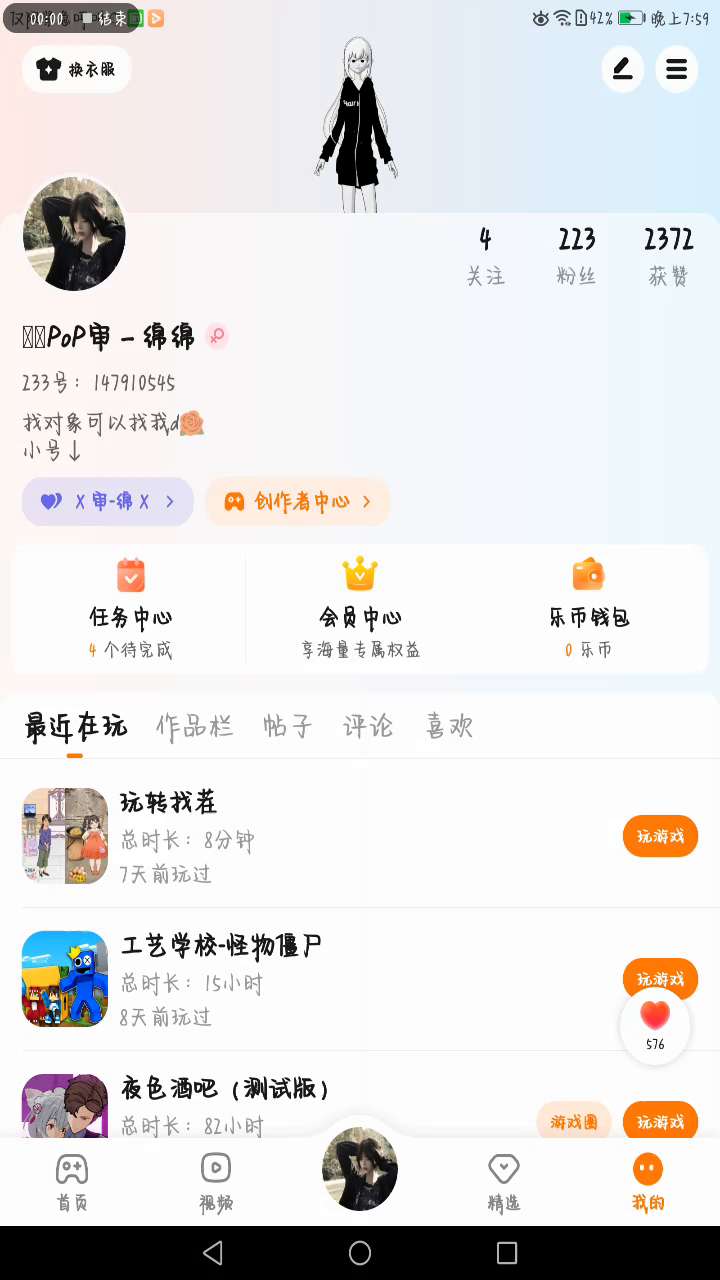View the 粉丝 followers list
Screen dimensions: 720x1280
(x=577, y=255)
